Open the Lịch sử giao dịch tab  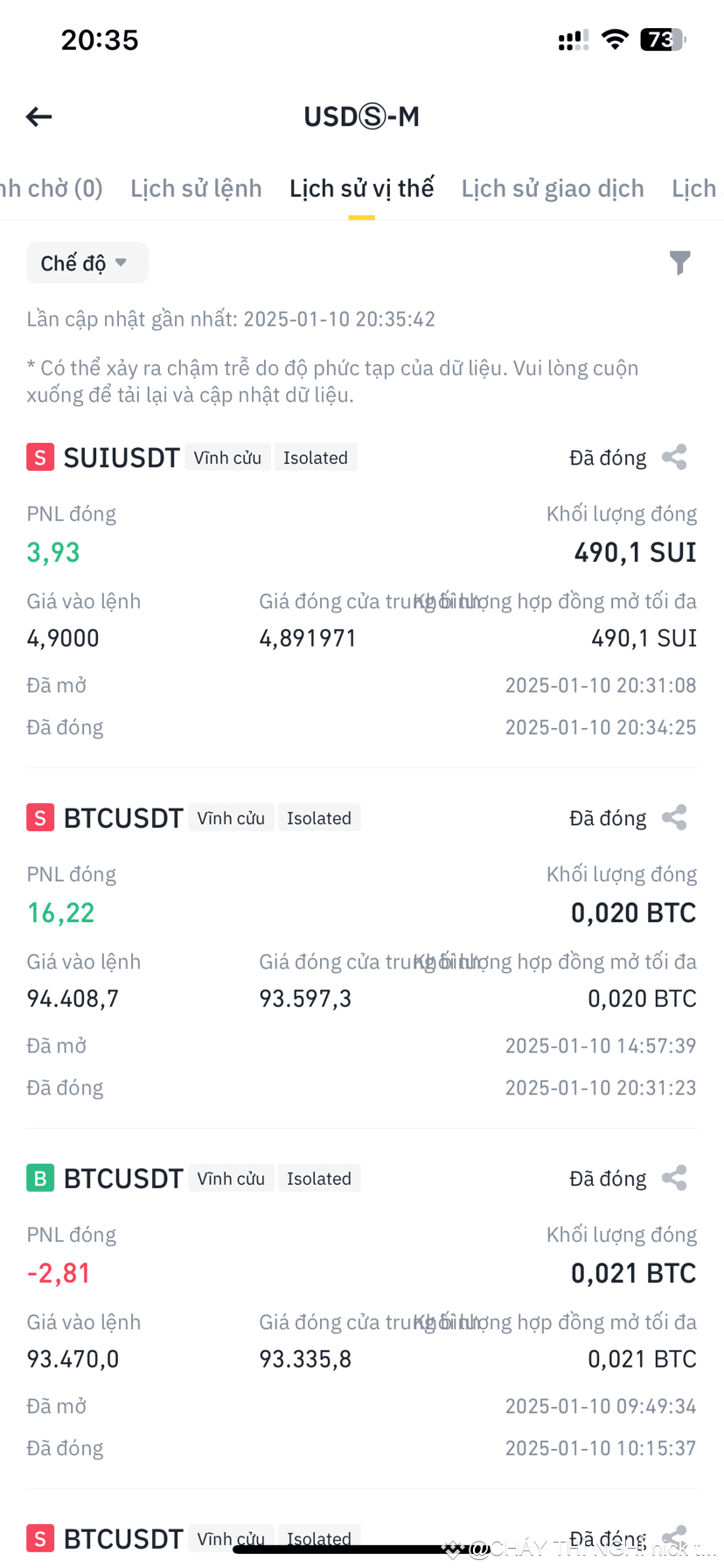tap(553, 187)
